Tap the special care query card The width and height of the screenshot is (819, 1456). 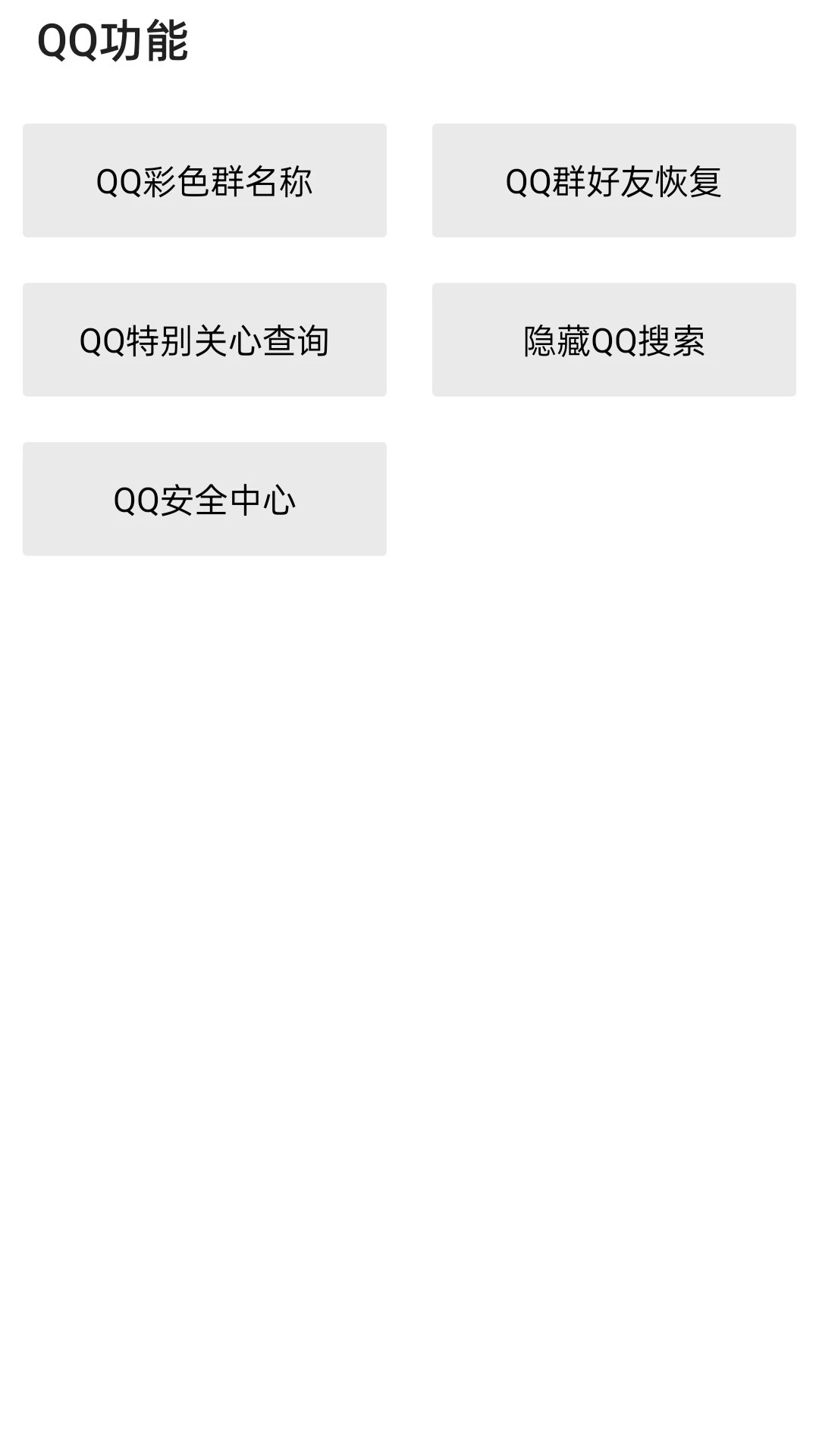205,340
